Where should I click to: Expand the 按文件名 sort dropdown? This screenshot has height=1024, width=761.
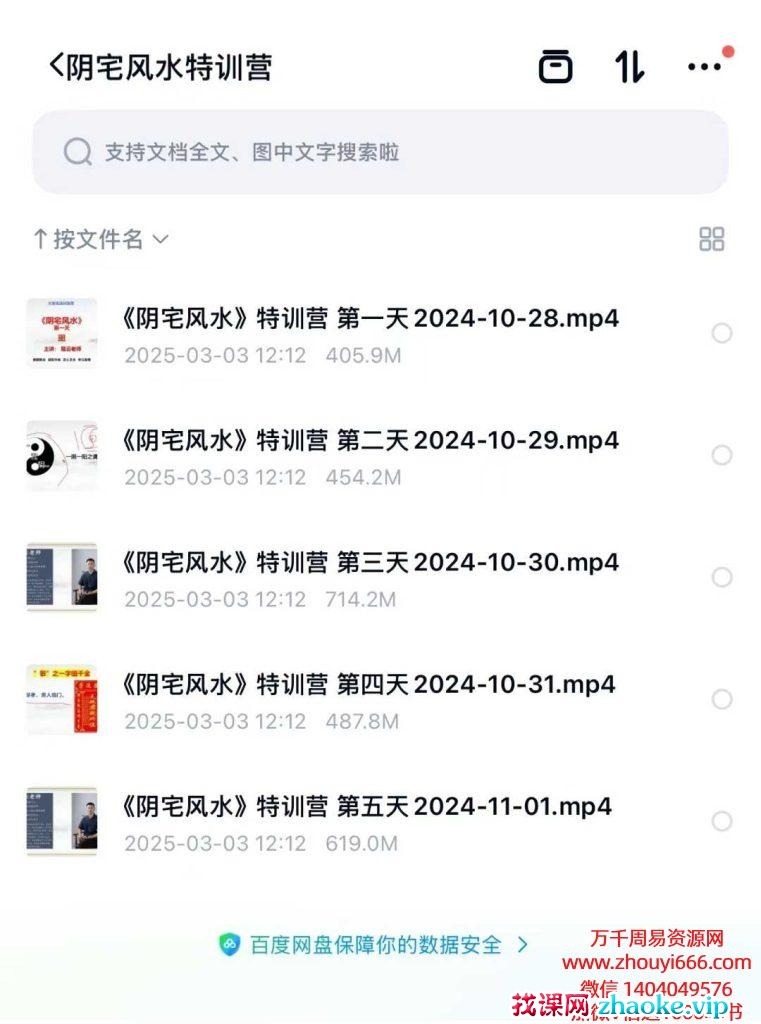pos(100,239)
